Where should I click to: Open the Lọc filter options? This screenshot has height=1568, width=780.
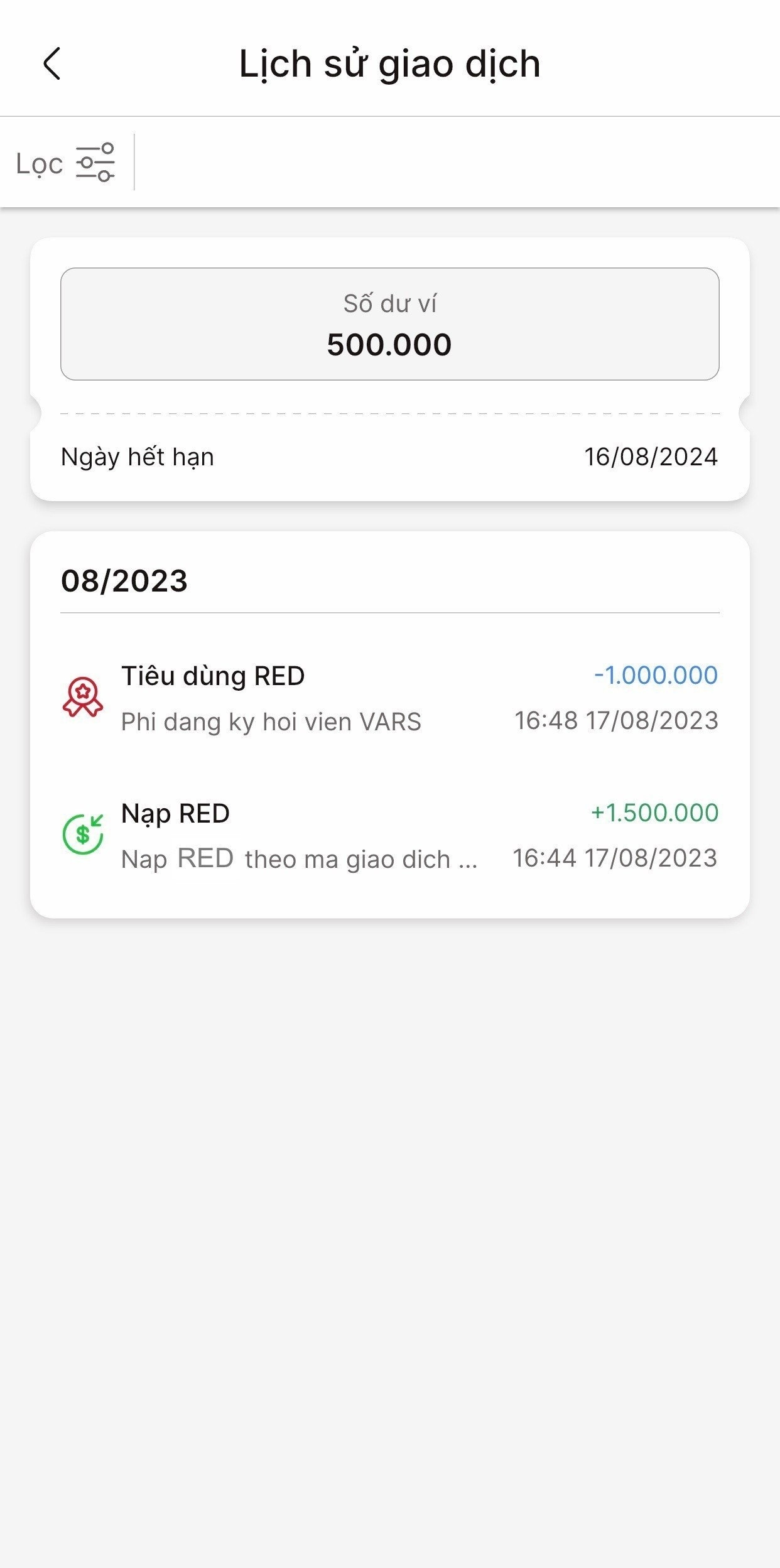[x=66, y=163]
